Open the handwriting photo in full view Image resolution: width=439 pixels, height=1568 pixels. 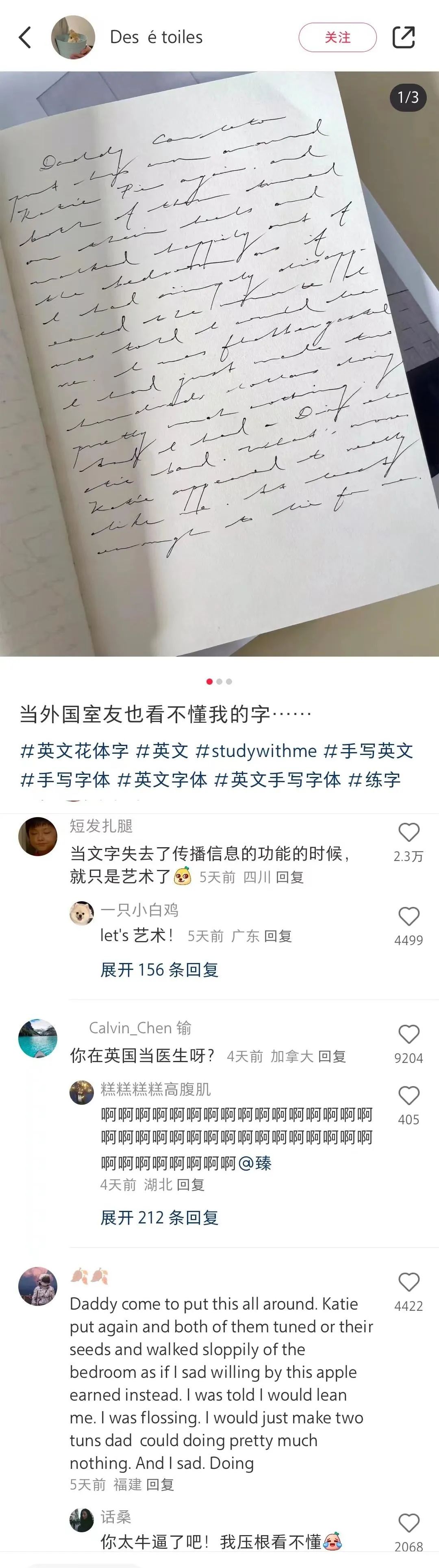pos(219,363)
